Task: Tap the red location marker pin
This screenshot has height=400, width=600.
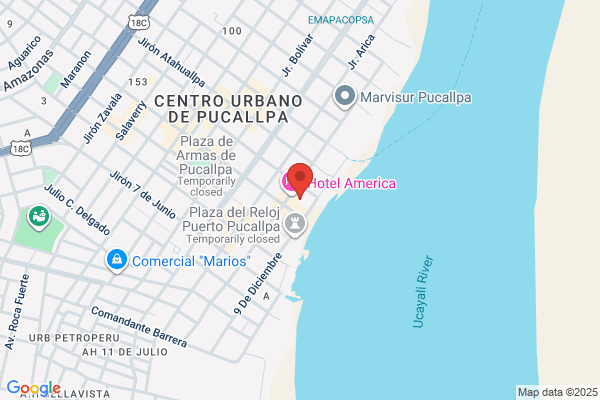Action: pyautogui.click(x=300, y=180)
